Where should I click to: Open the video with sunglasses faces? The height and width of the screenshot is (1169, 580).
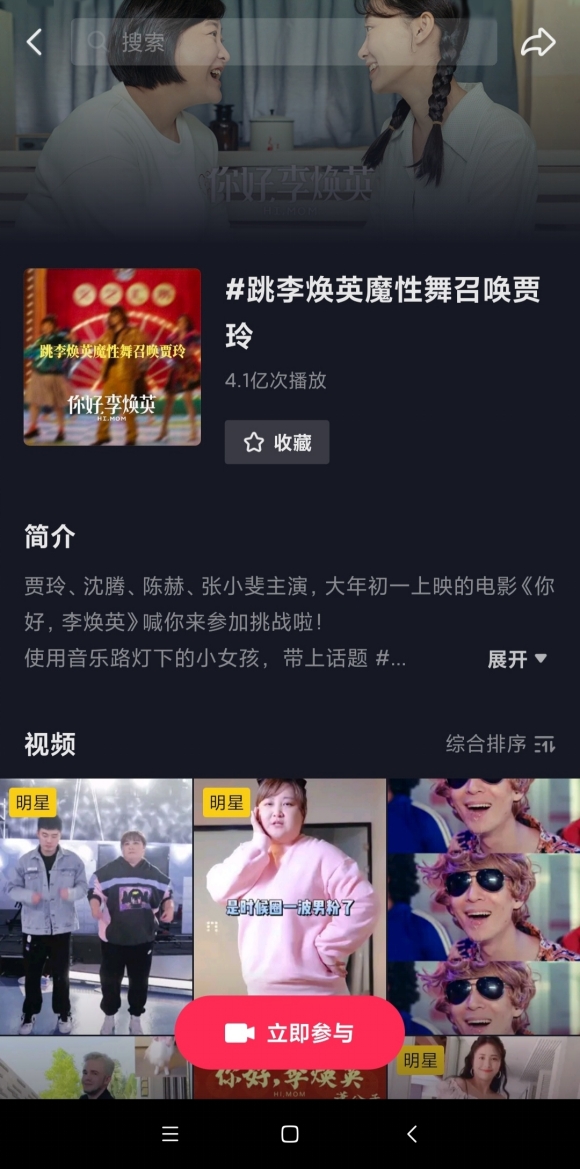pos(484,907)
